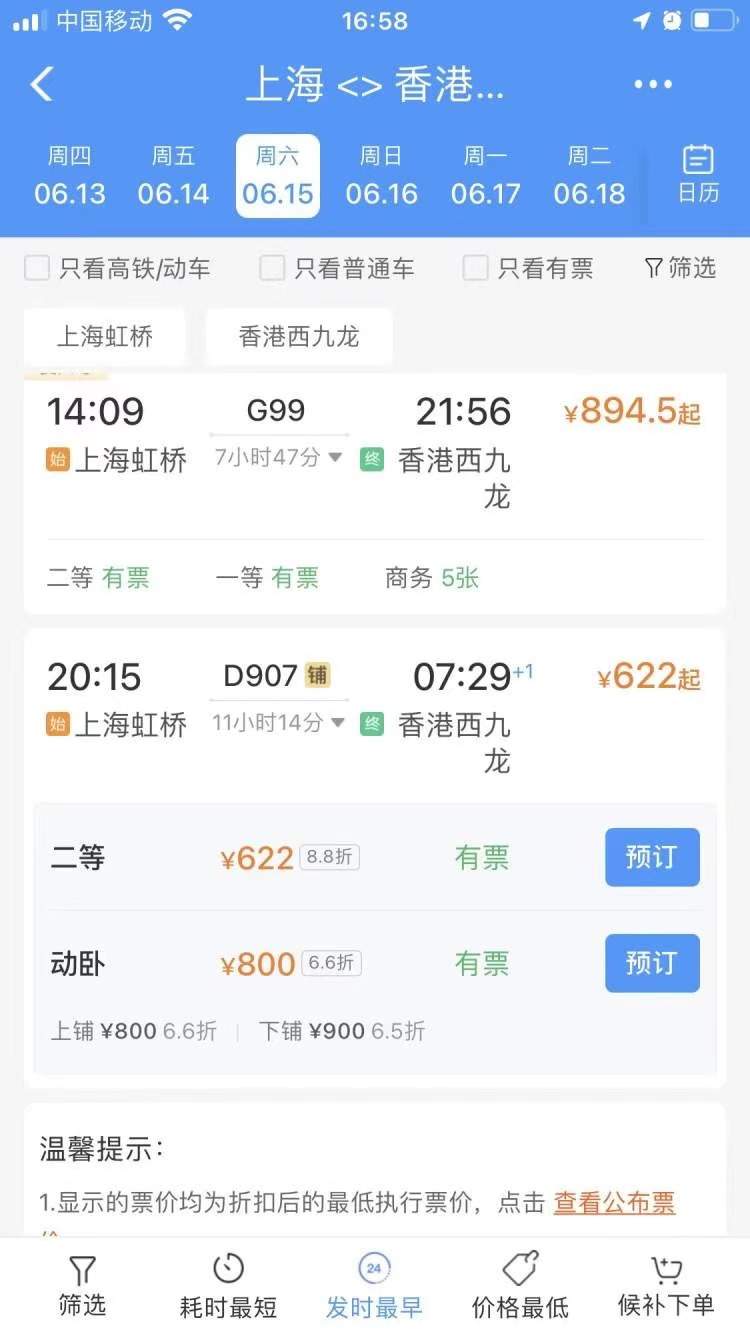
Task: Open the G99 train card
Action: click(x=375, y=493)
